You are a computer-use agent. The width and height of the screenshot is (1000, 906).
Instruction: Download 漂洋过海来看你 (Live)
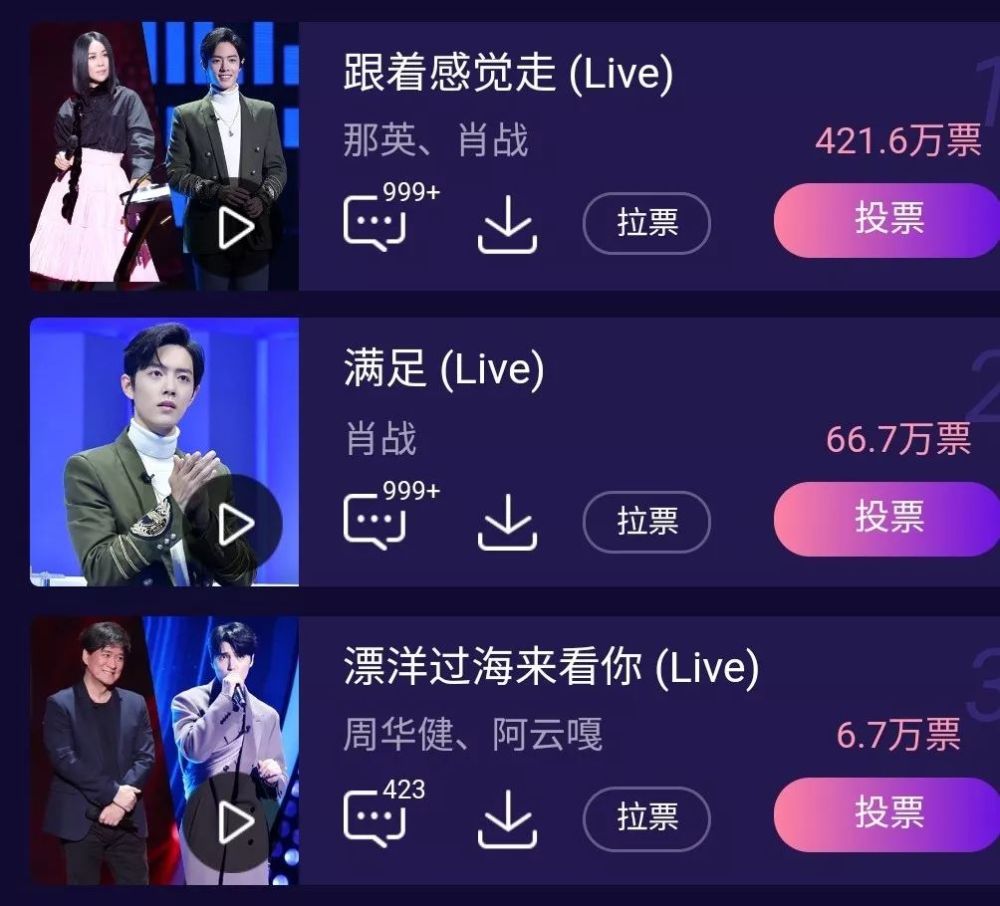click(x=507, y=818)
